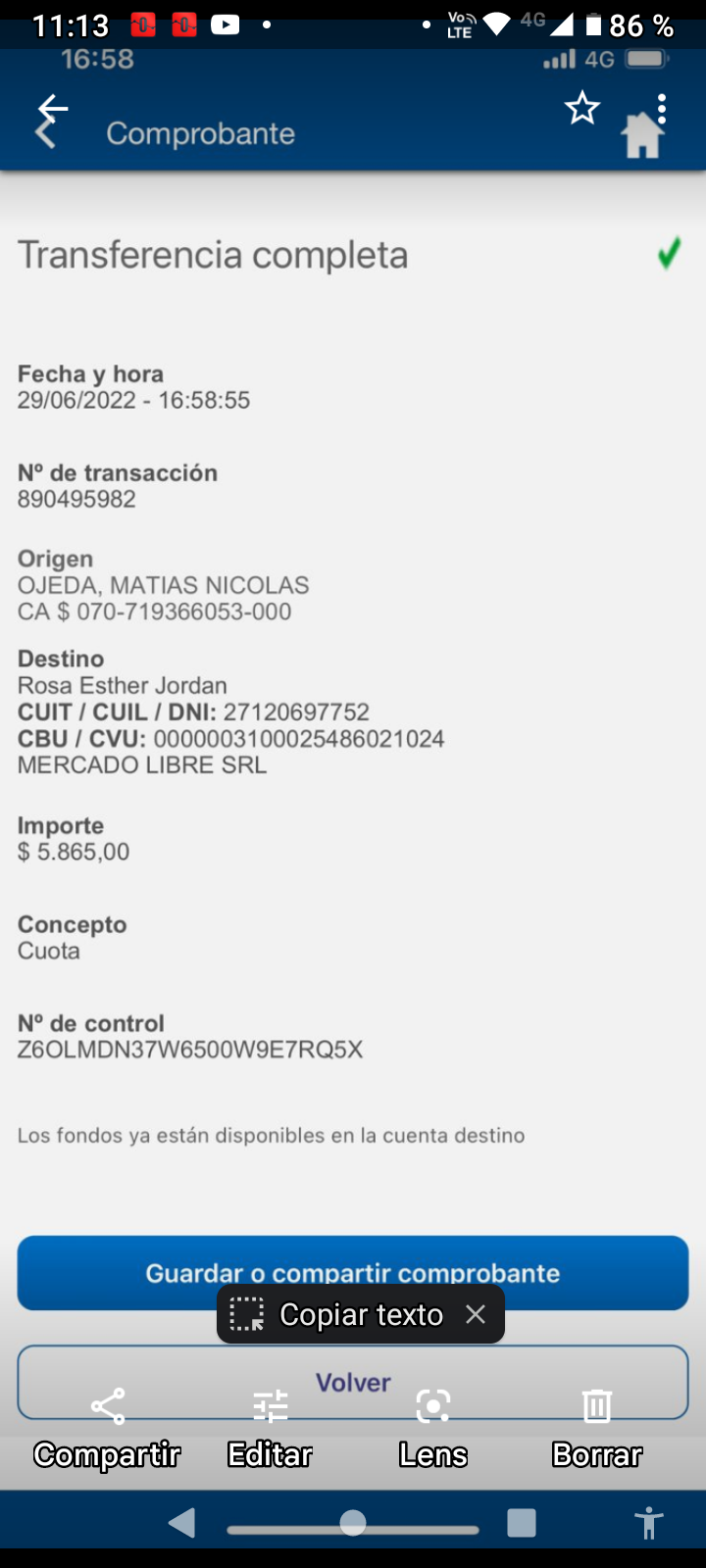Screen dimensions: 706x1568
Task: Dismiss the Copiar texto suggestion
Action: click(x=476, y=1314)
